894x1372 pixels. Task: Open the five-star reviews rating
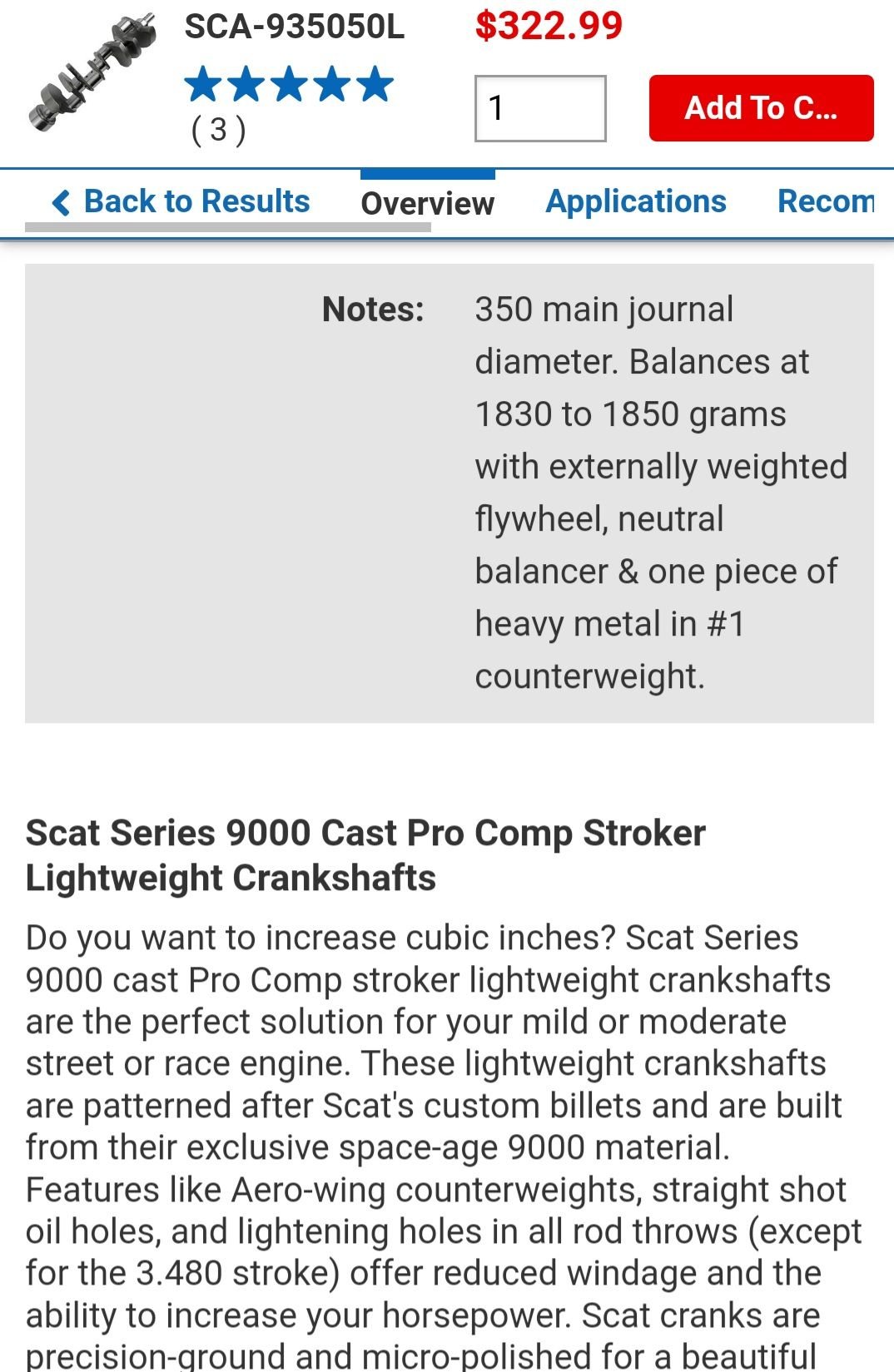pyautogui.click(x=288, y=85)
